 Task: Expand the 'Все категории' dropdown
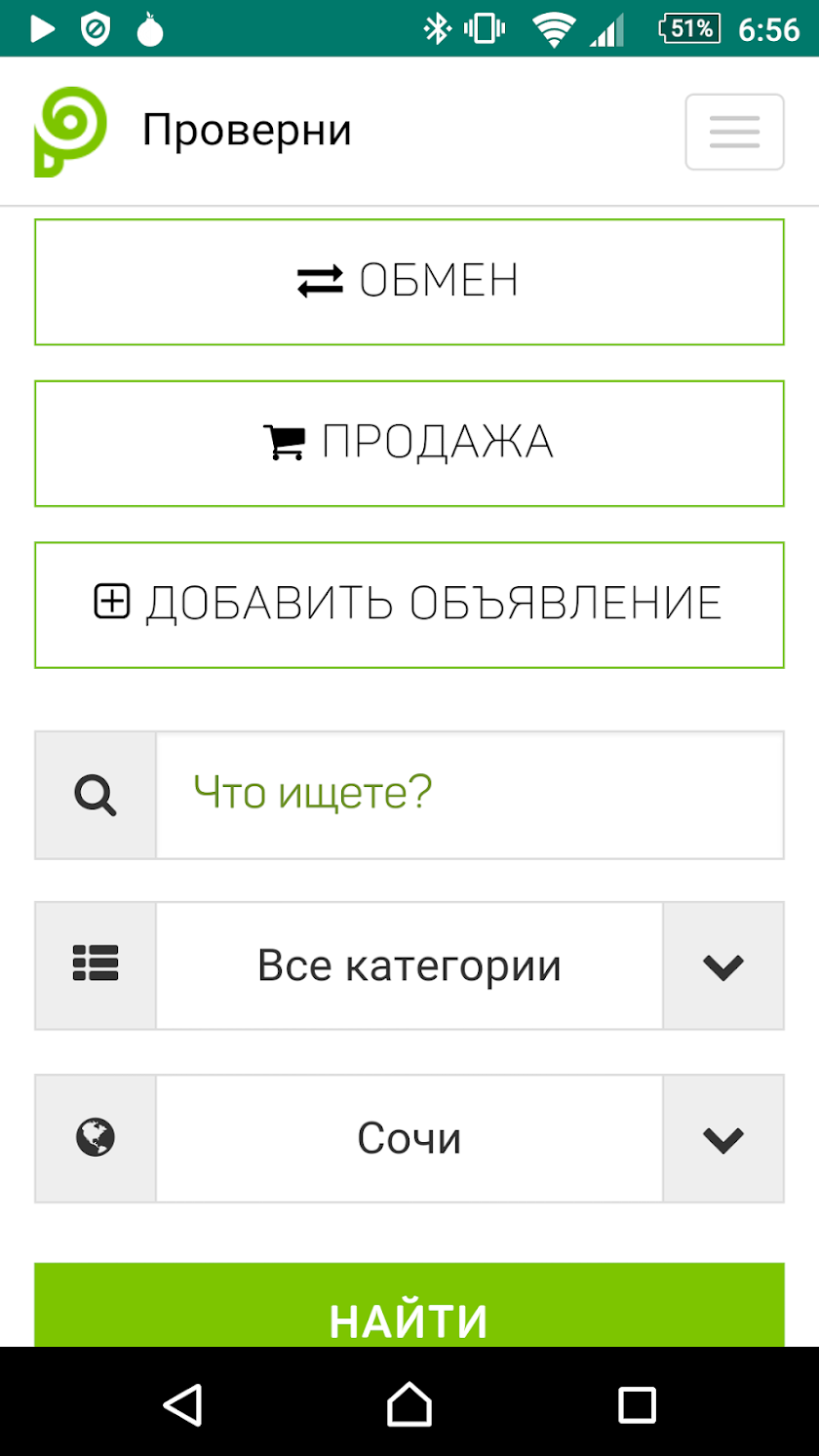(409, 965)
